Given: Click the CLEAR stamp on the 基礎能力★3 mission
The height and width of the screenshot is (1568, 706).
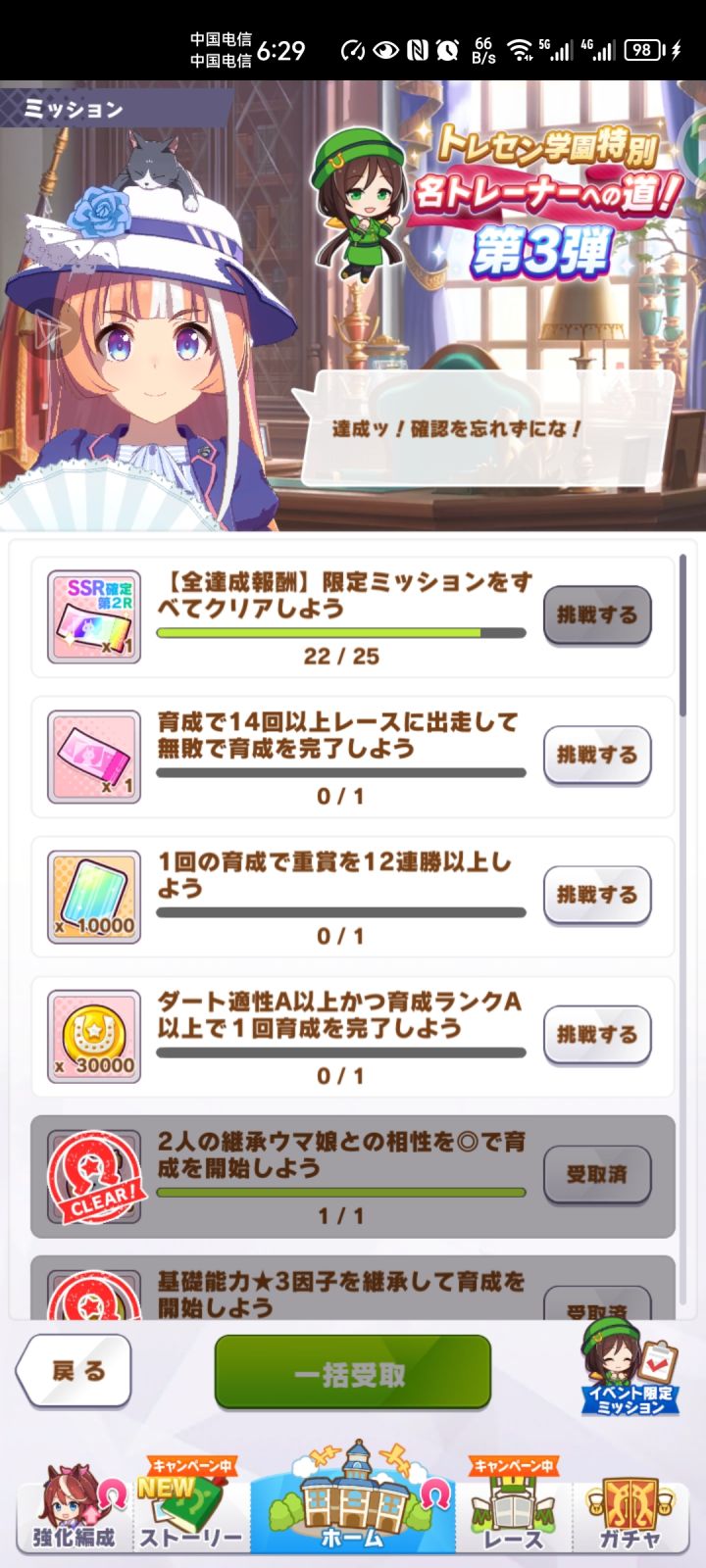Looking at the screenshot, I should click(93, 1303).
